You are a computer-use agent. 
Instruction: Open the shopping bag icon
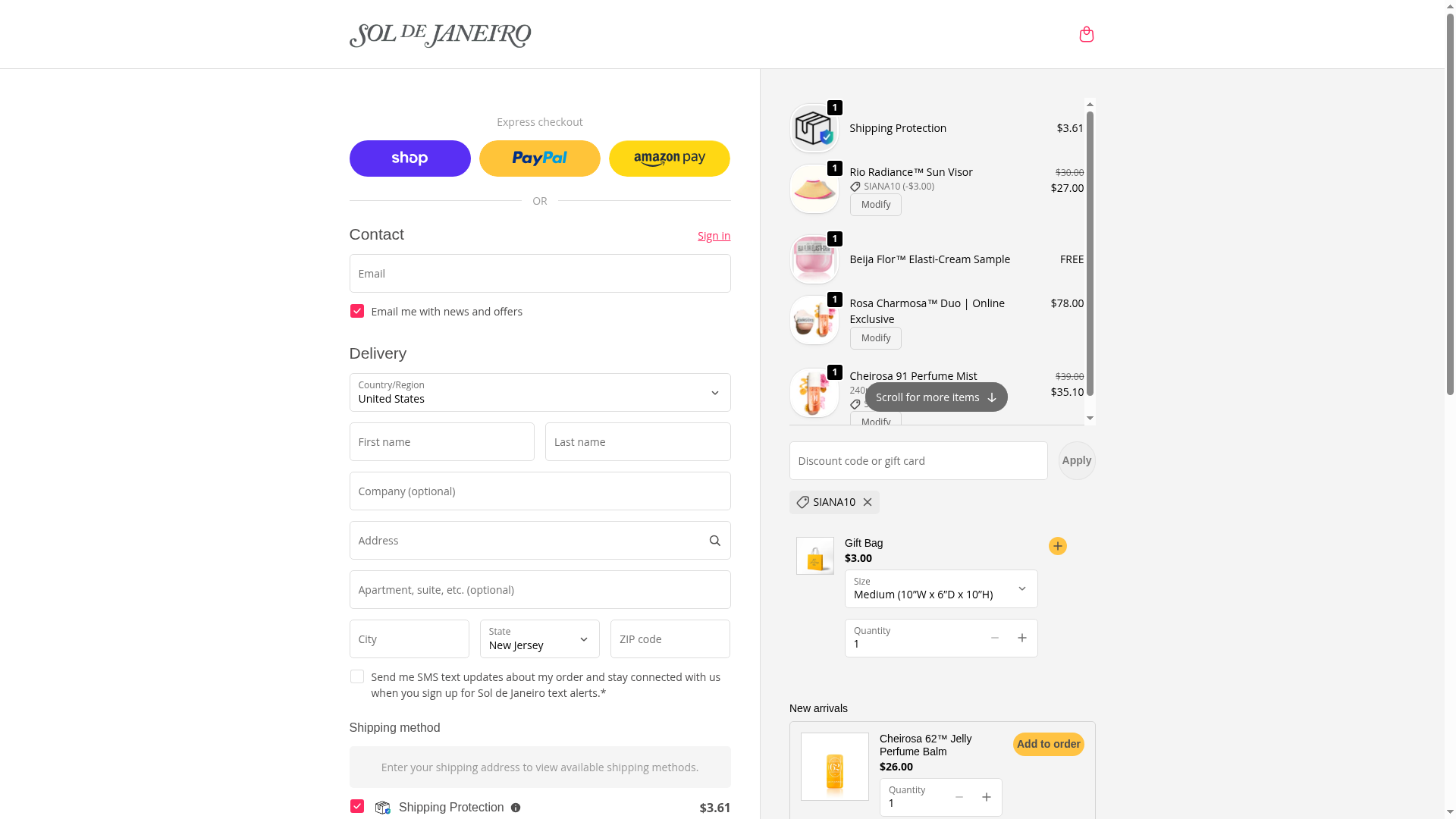point(1086,34)
